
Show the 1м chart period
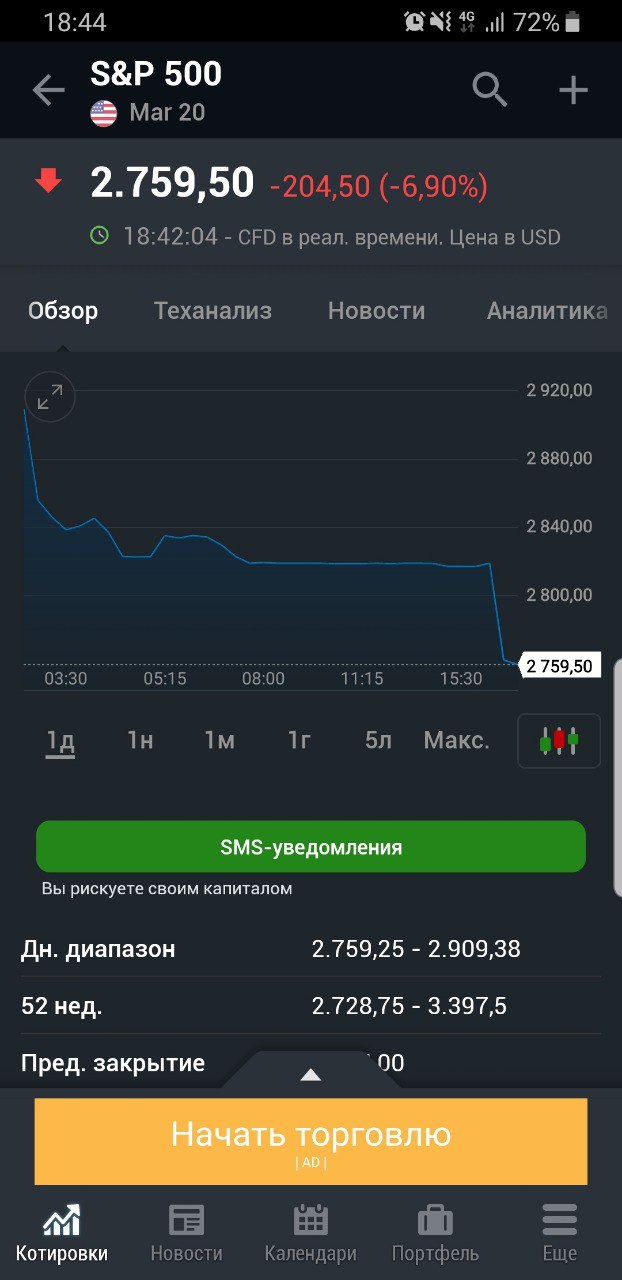(219, 741)
